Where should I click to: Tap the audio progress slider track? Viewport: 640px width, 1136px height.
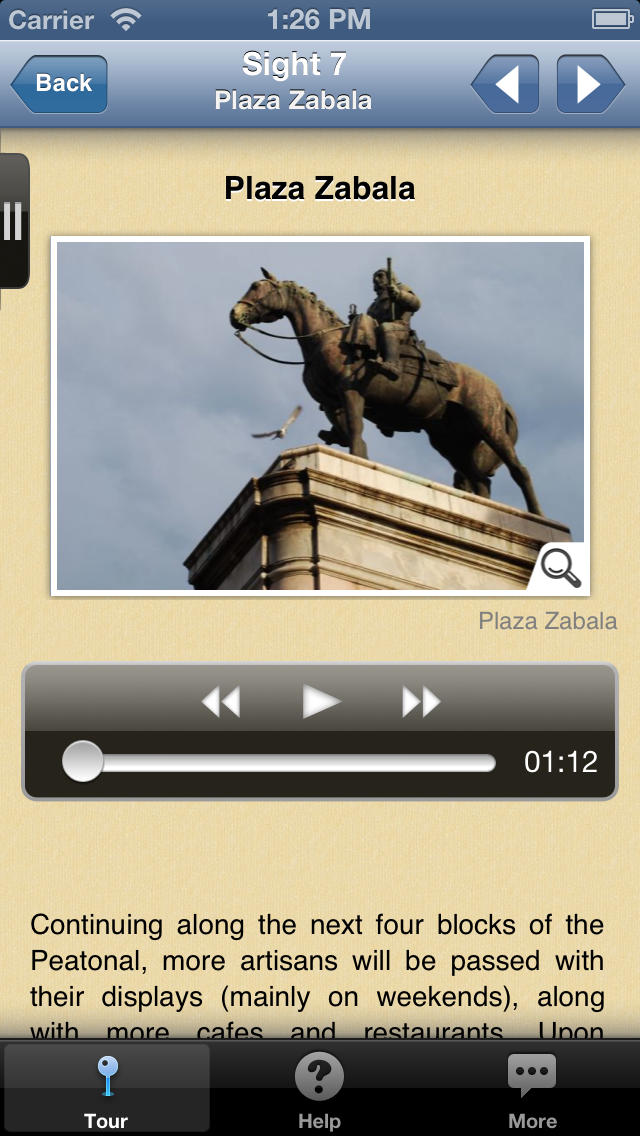point(280,763)
